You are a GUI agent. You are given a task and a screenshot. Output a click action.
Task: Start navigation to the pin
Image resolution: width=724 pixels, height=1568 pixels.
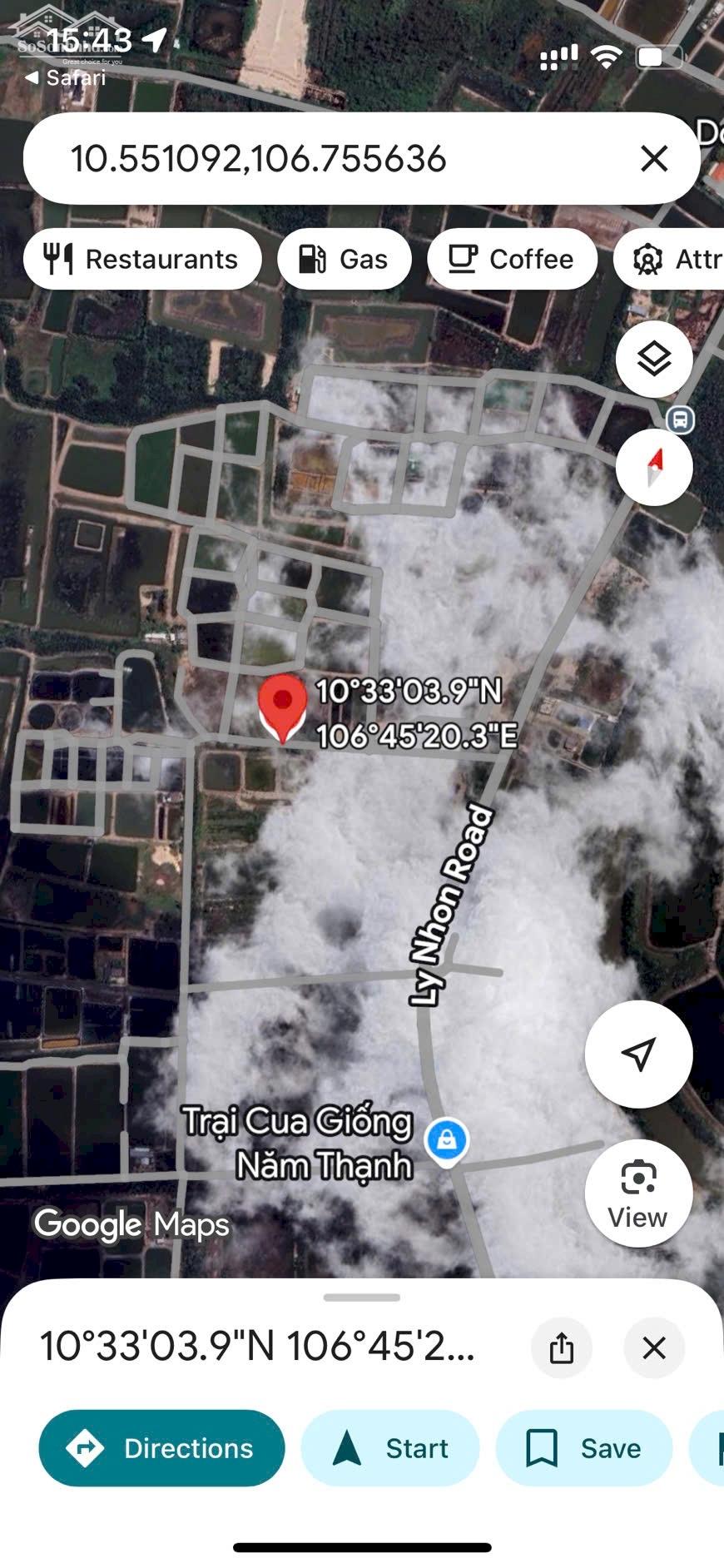coord(390,1448)
